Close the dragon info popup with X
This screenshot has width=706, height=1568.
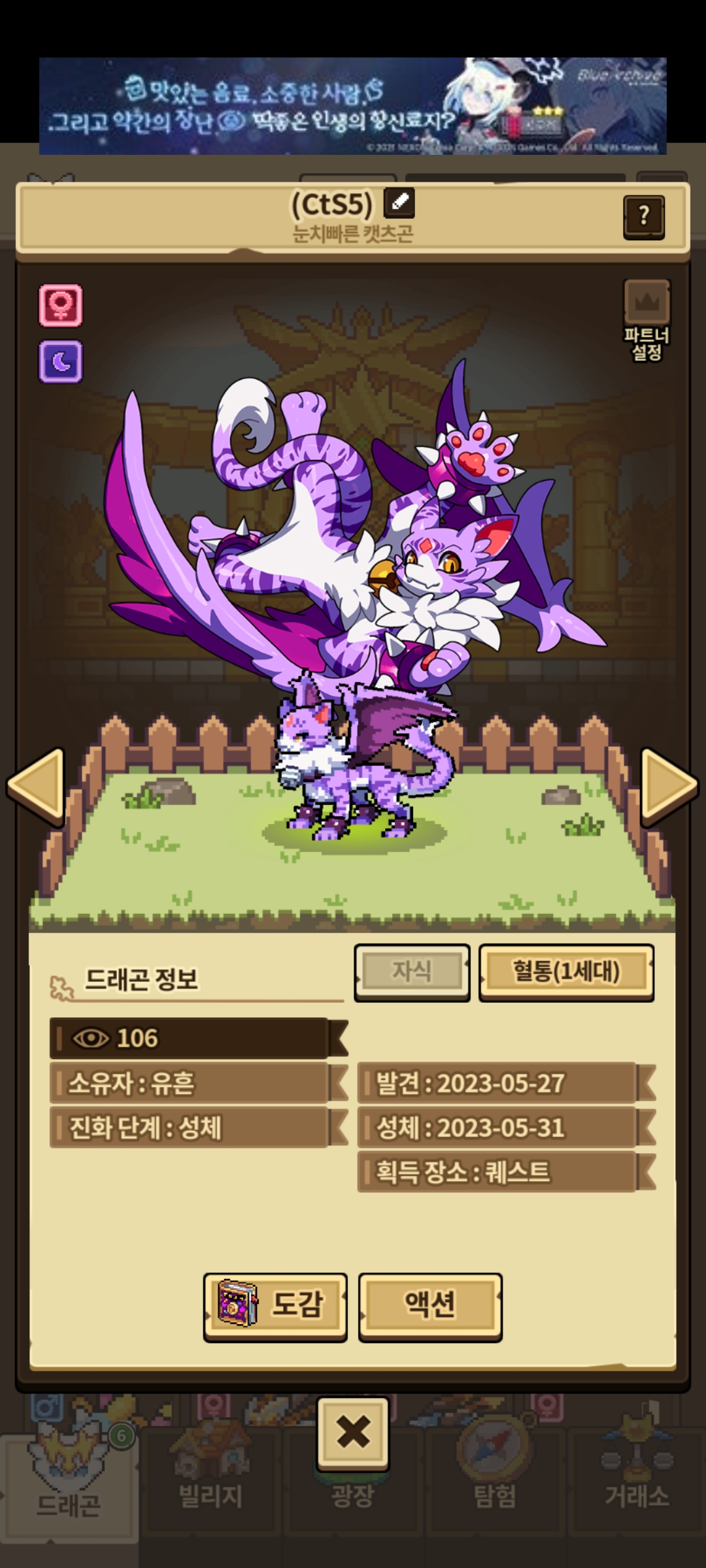pos(353,1434)
